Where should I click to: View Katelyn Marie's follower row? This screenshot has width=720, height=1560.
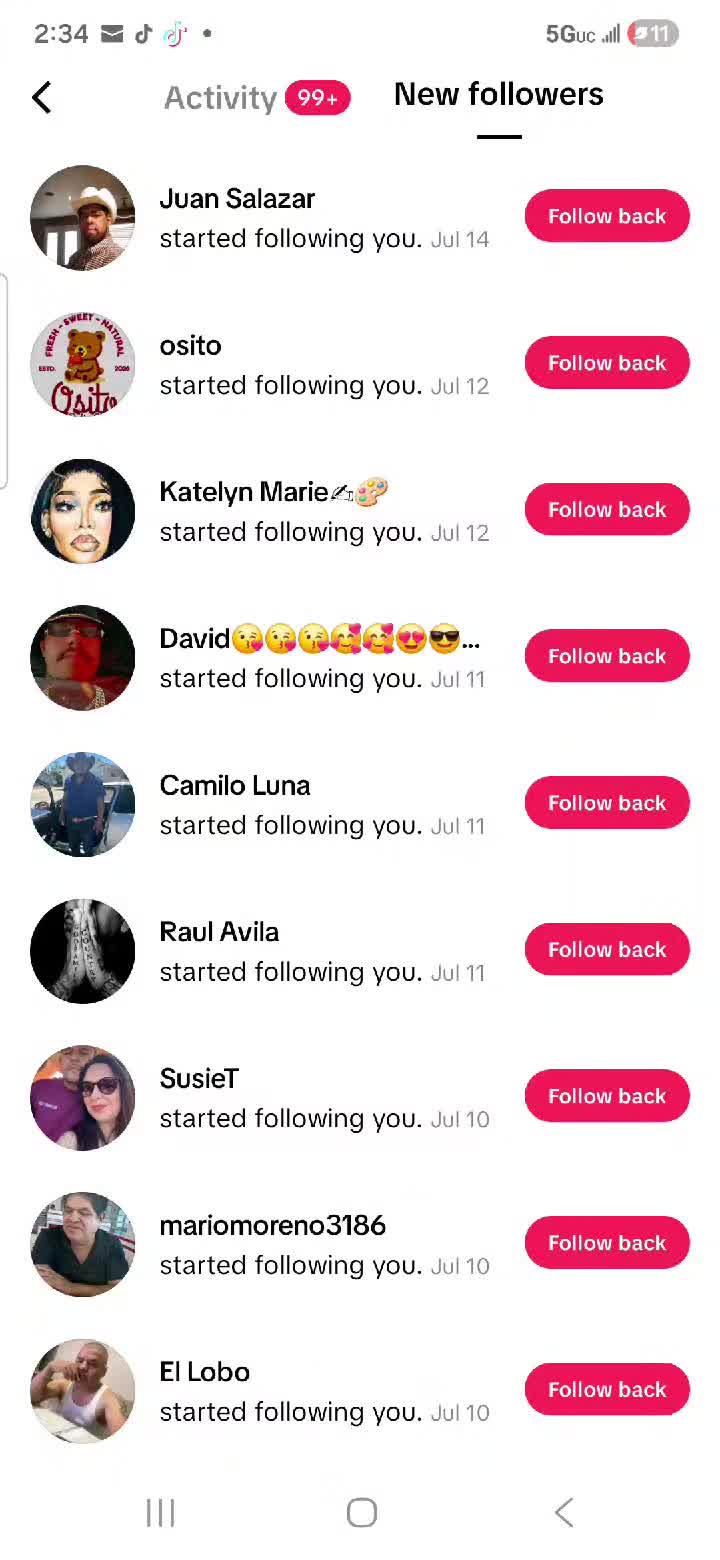360,511
